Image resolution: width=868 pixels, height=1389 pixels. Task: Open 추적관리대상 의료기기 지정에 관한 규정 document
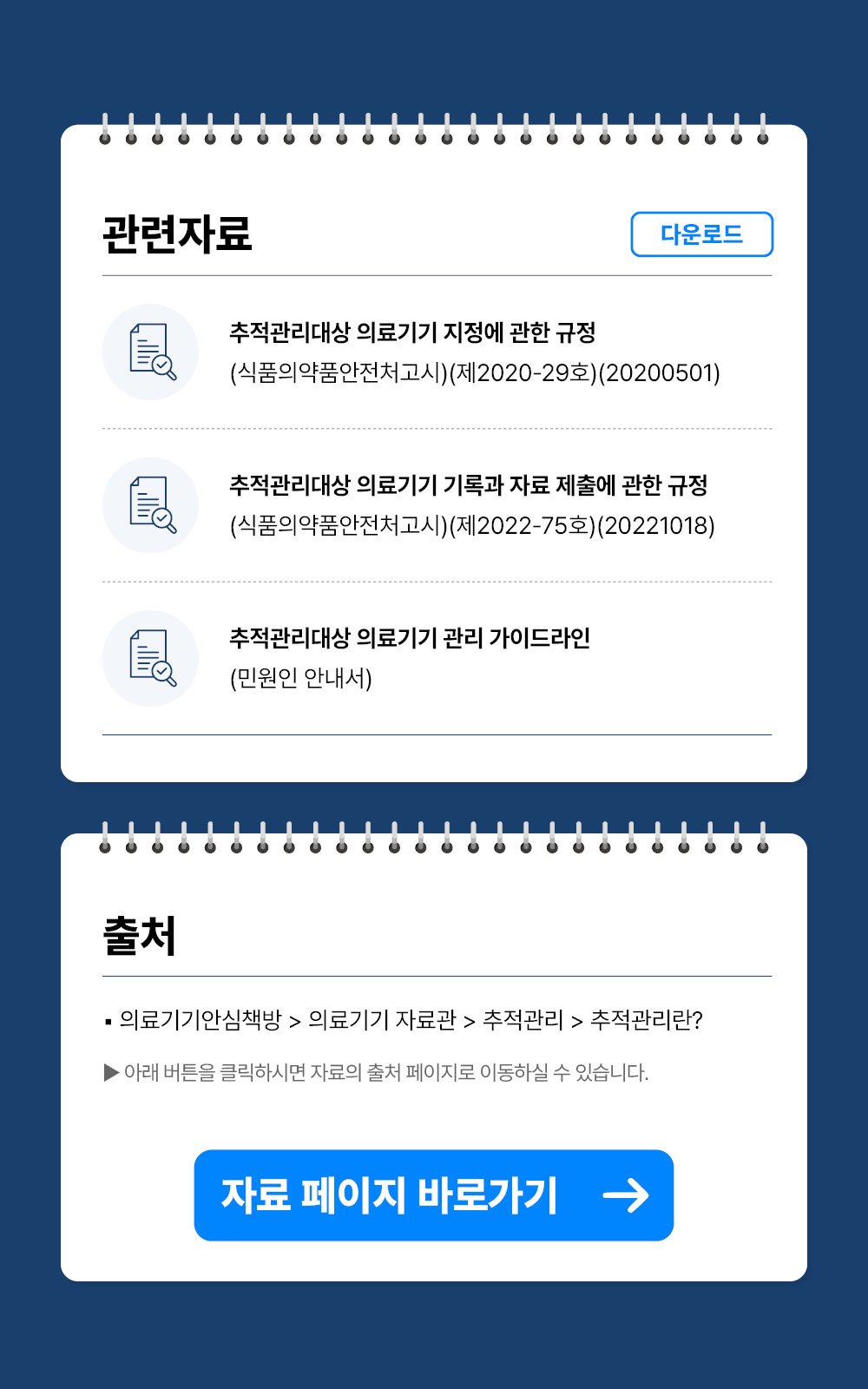pos(412,333)
